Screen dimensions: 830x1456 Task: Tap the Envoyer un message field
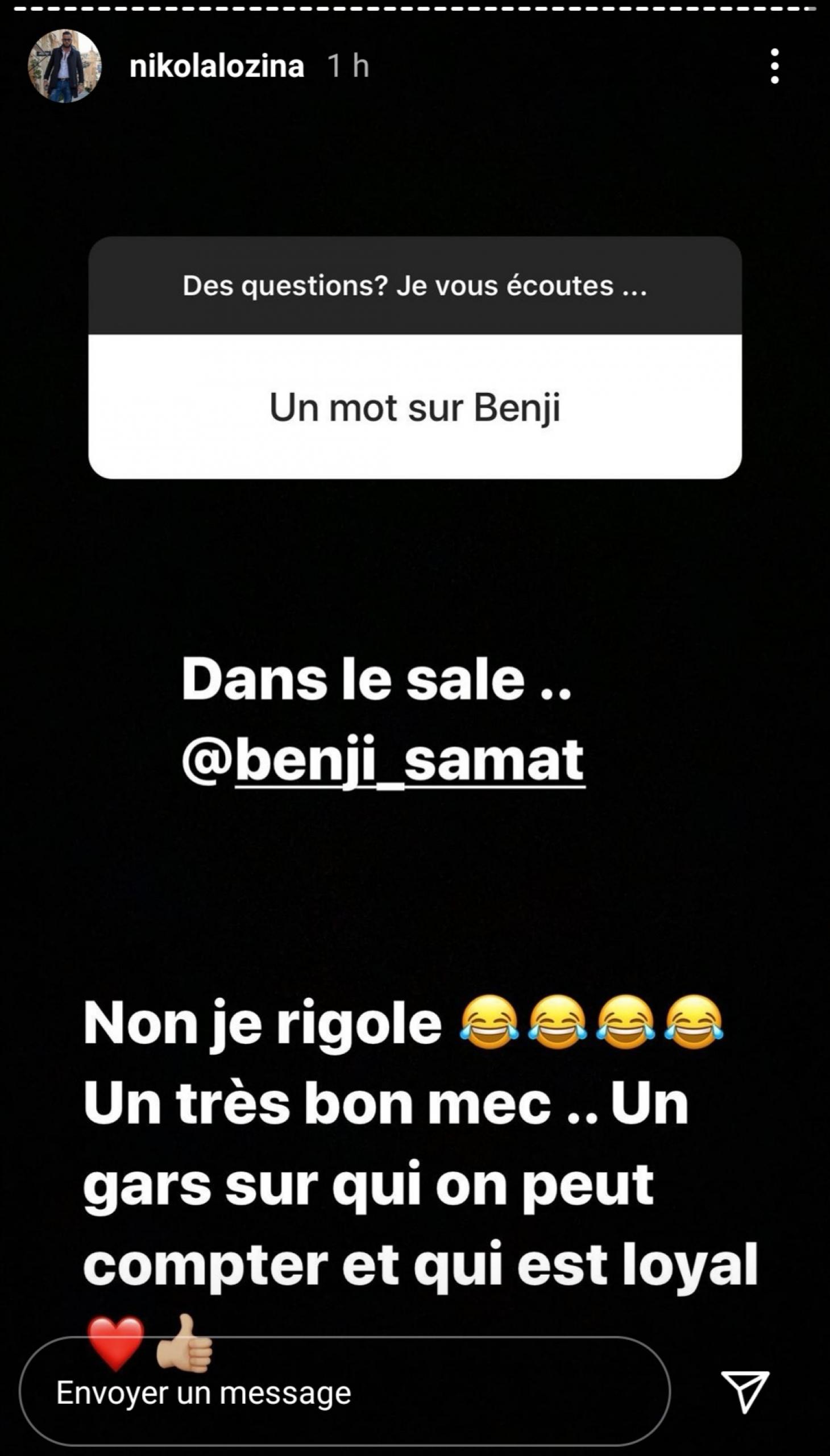pos(345,1393)
